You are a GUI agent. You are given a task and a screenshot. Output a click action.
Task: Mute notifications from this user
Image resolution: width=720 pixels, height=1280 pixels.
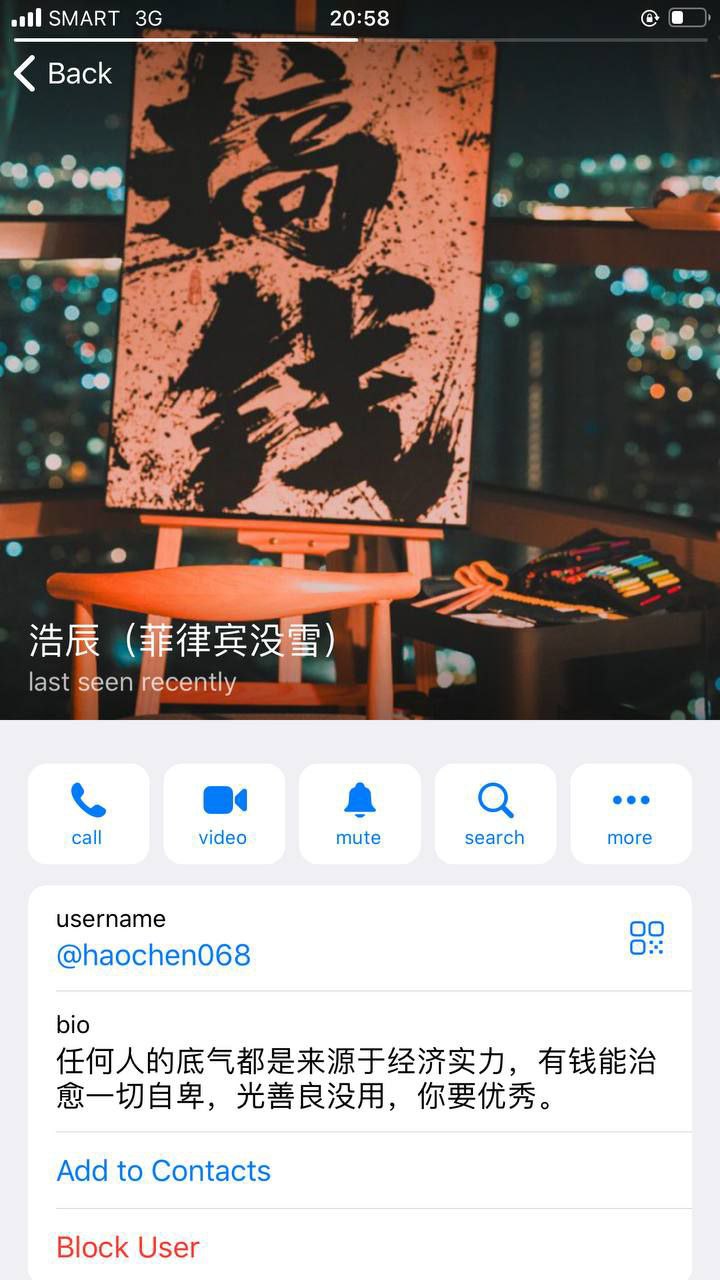(x=359, y=814)
